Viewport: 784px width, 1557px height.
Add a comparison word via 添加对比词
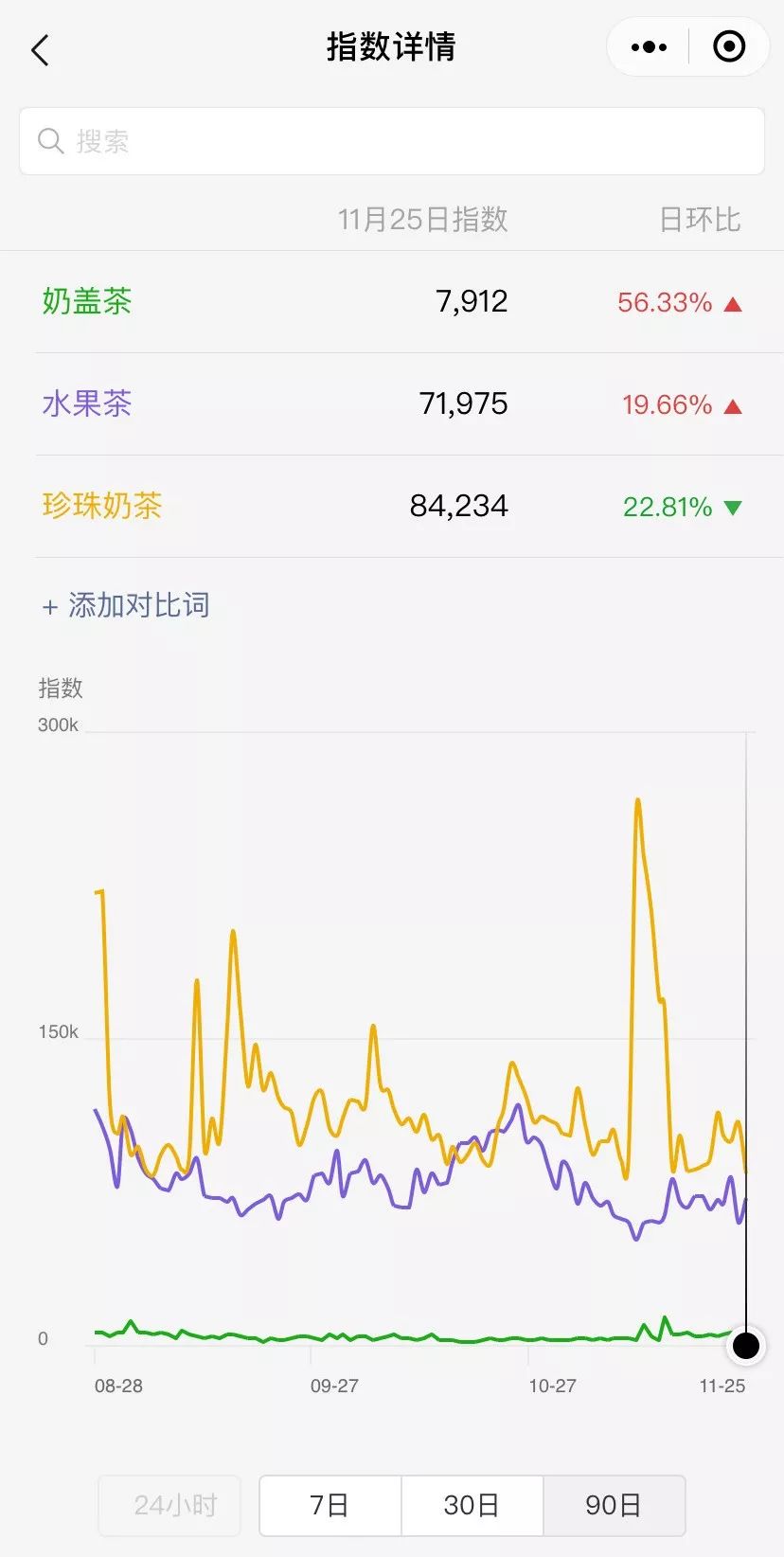tap(126, 605)
